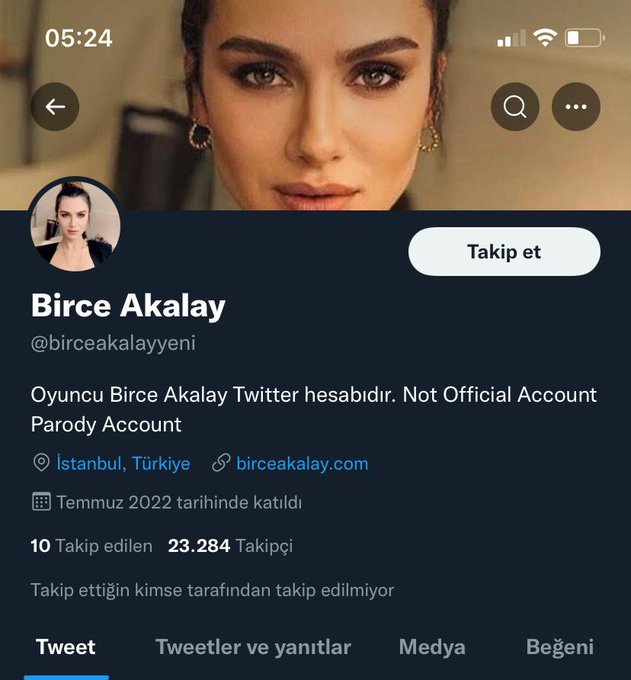Open the birceakalay.com website link

click(x=301, y=464)
